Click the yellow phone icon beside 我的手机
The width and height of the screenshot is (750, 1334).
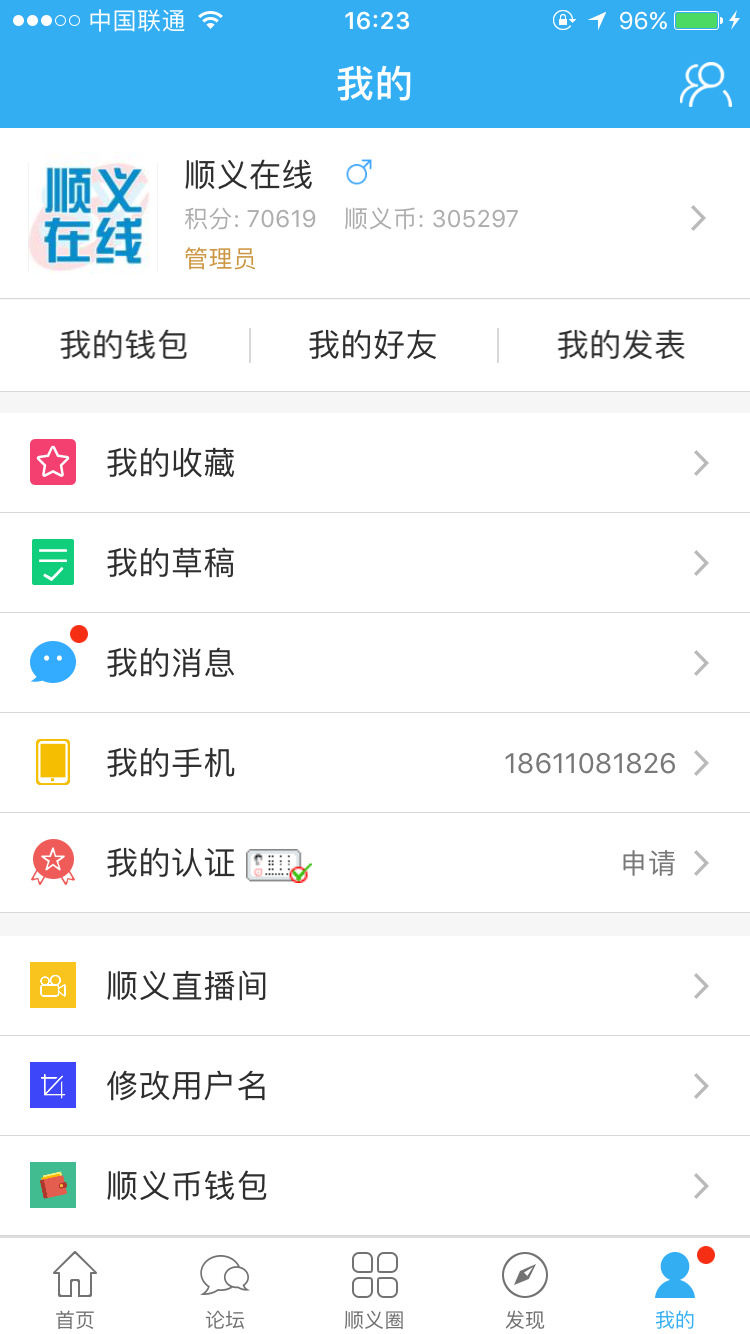[x=52, y=762]
